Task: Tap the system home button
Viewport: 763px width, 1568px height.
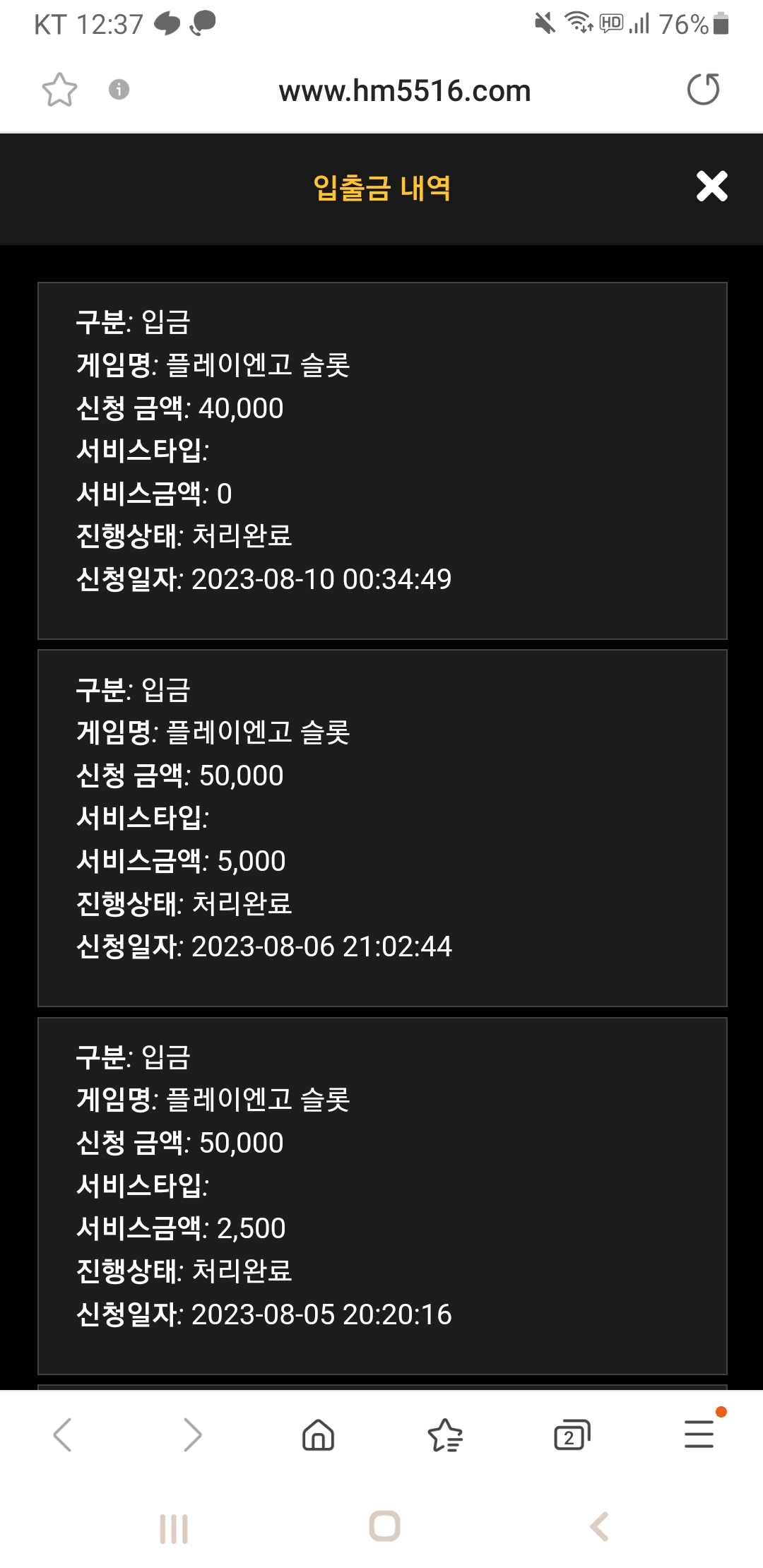Action: pyautogui.click(x=385, y=1526)
